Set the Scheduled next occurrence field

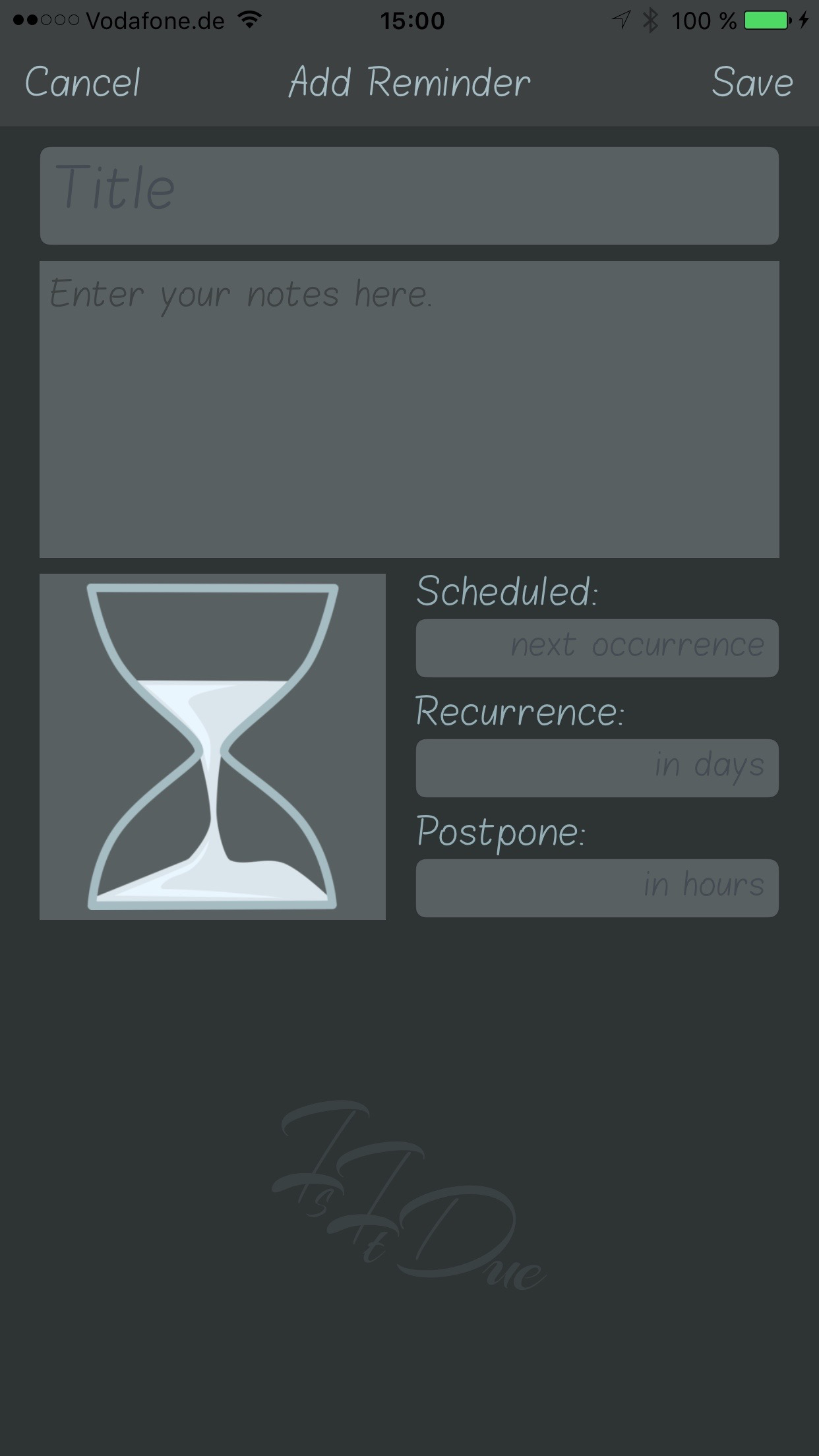pyautogui.click(x=597, y=648)
